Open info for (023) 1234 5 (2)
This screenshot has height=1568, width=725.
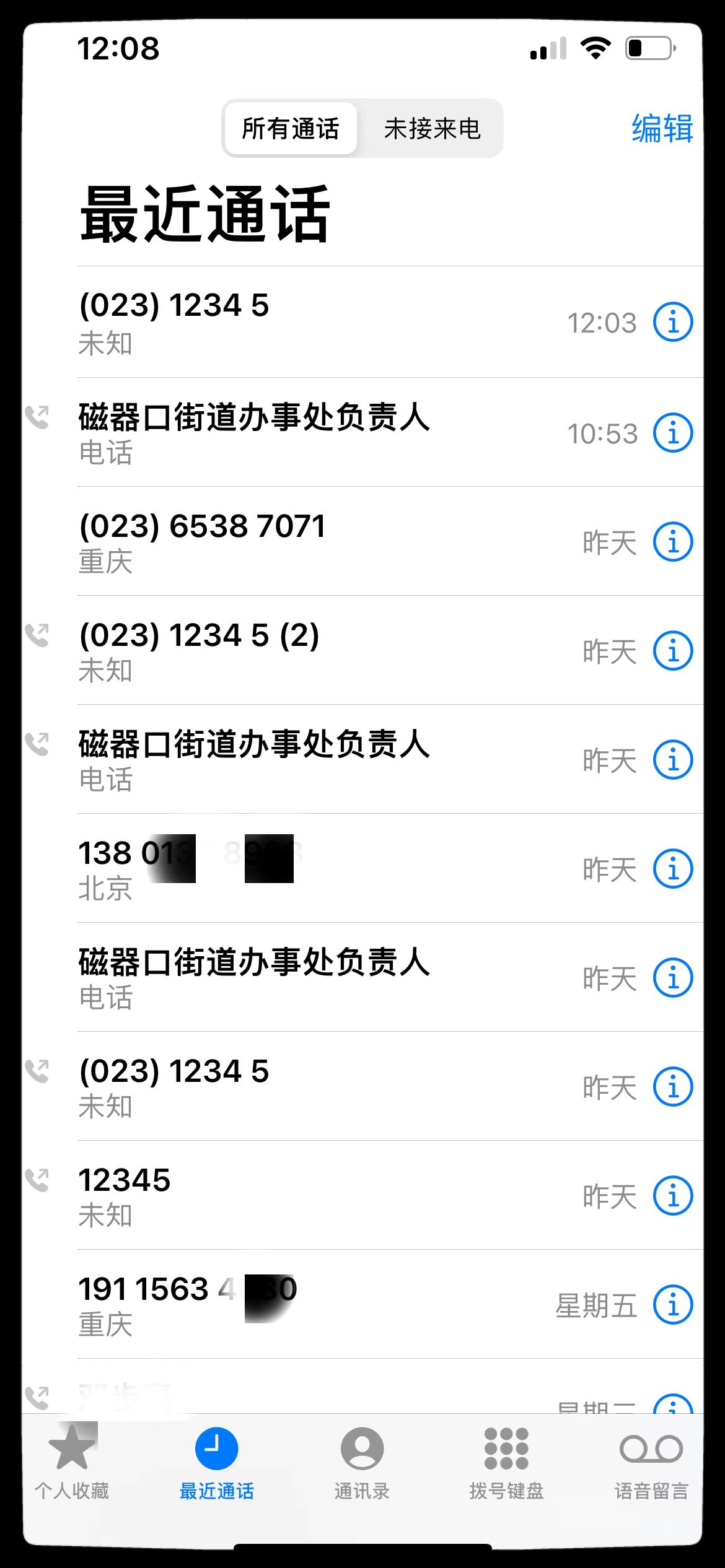(673, 651)
